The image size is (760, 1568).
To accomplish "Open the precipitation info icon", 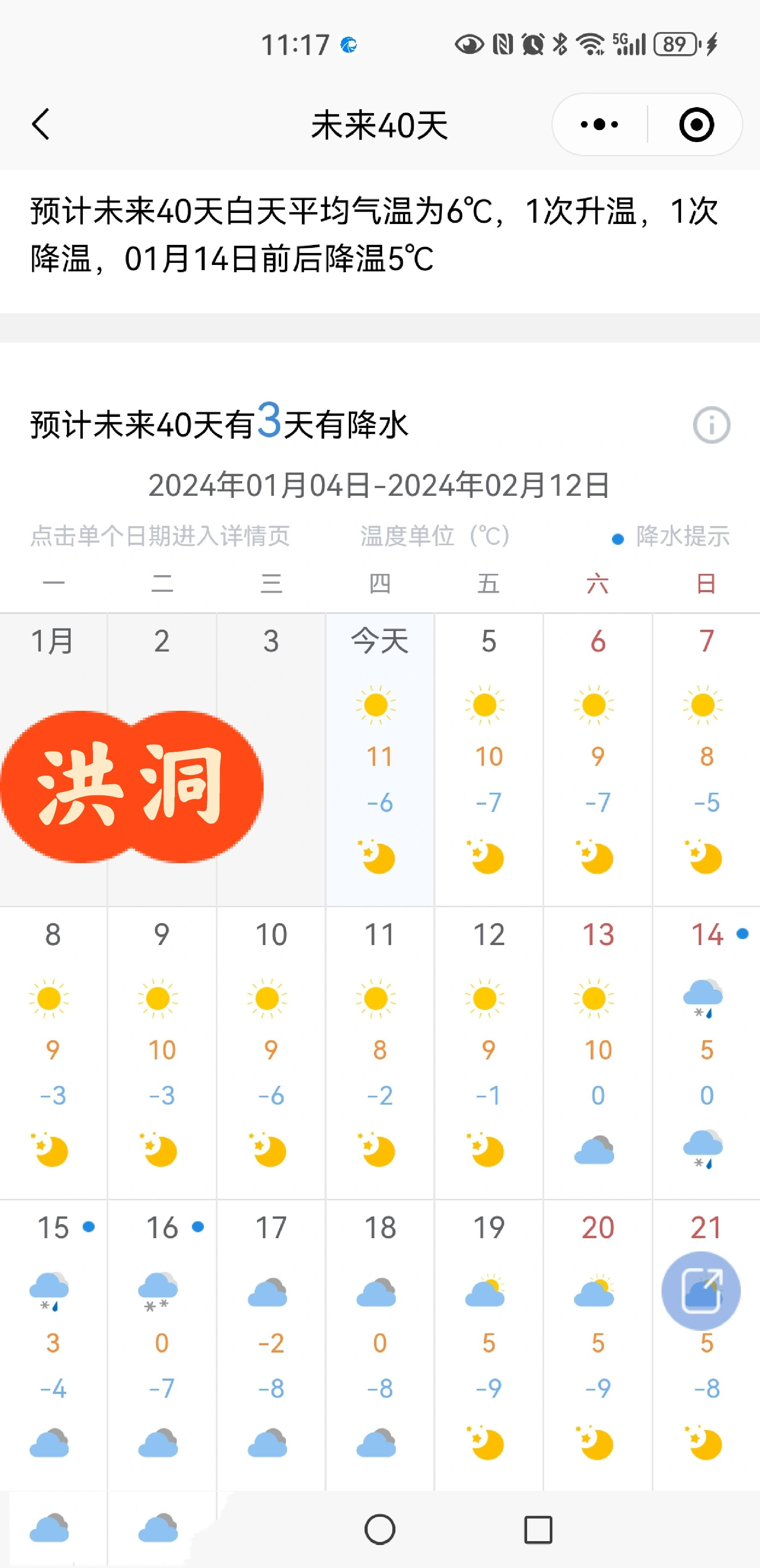I will pyautogui.click(x=711, y=425).
